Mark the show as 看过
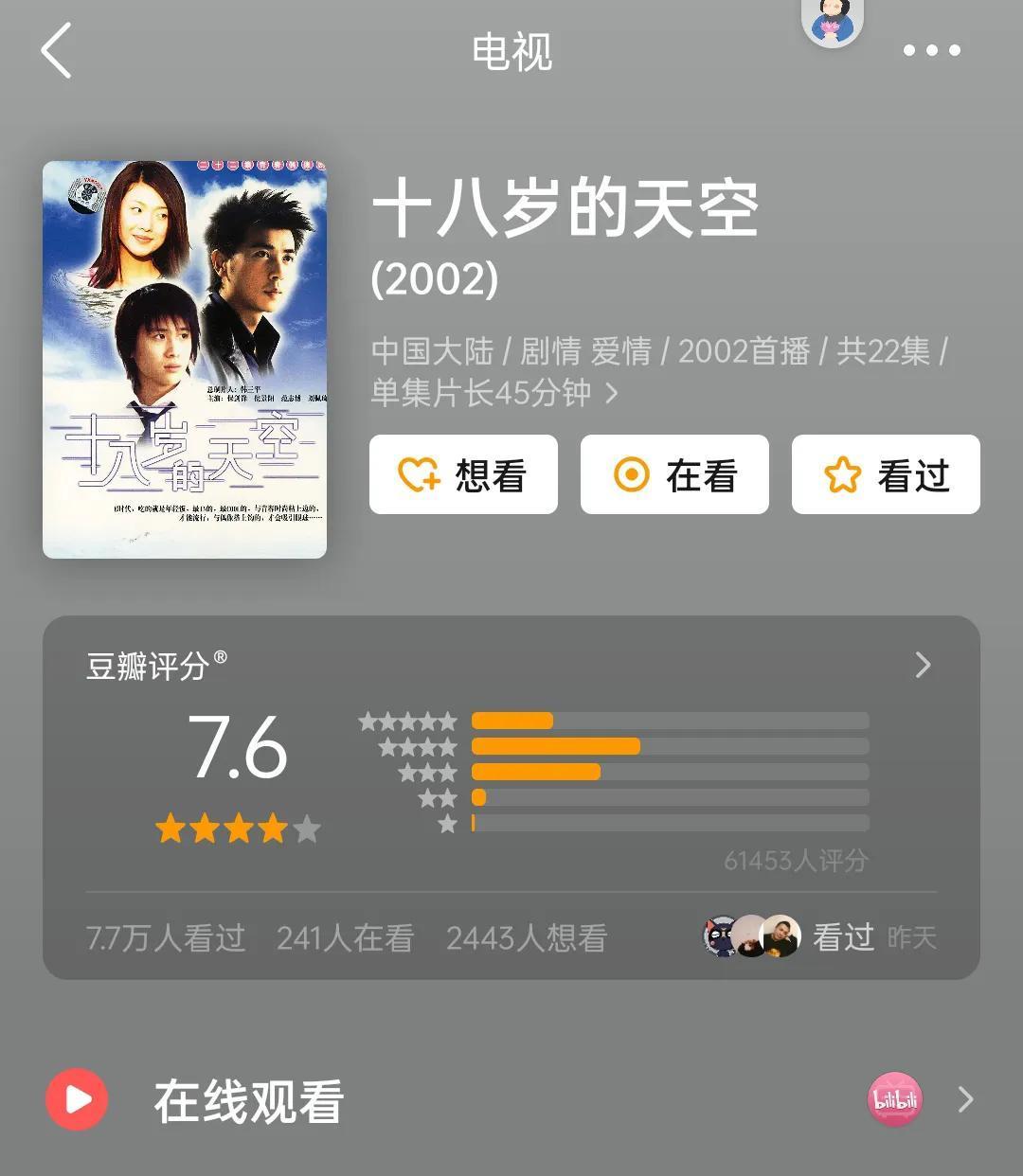 pyautogui.click(x=886, y=474)
